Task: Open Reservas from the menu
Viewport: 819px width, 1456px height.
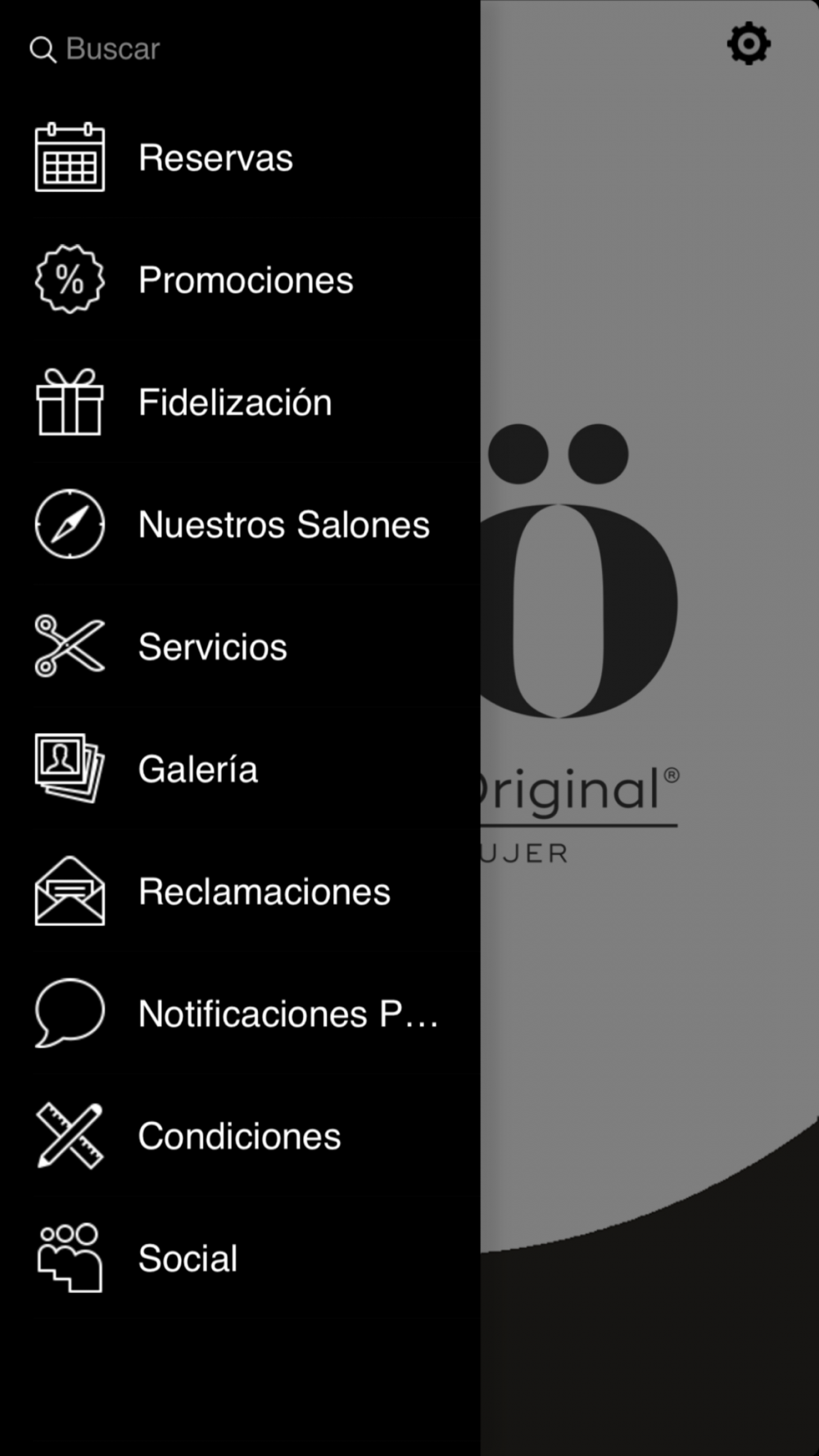Action: tap(240, 157)
